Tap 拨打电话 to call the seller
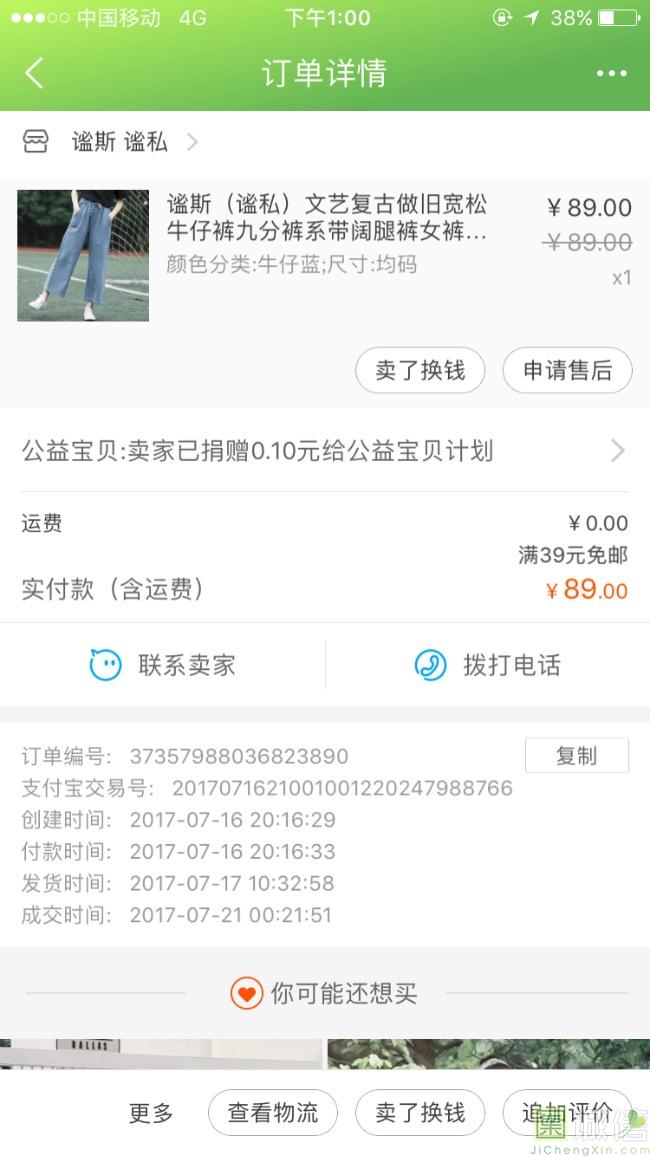The image size is (650, 1156). point(487,665)
